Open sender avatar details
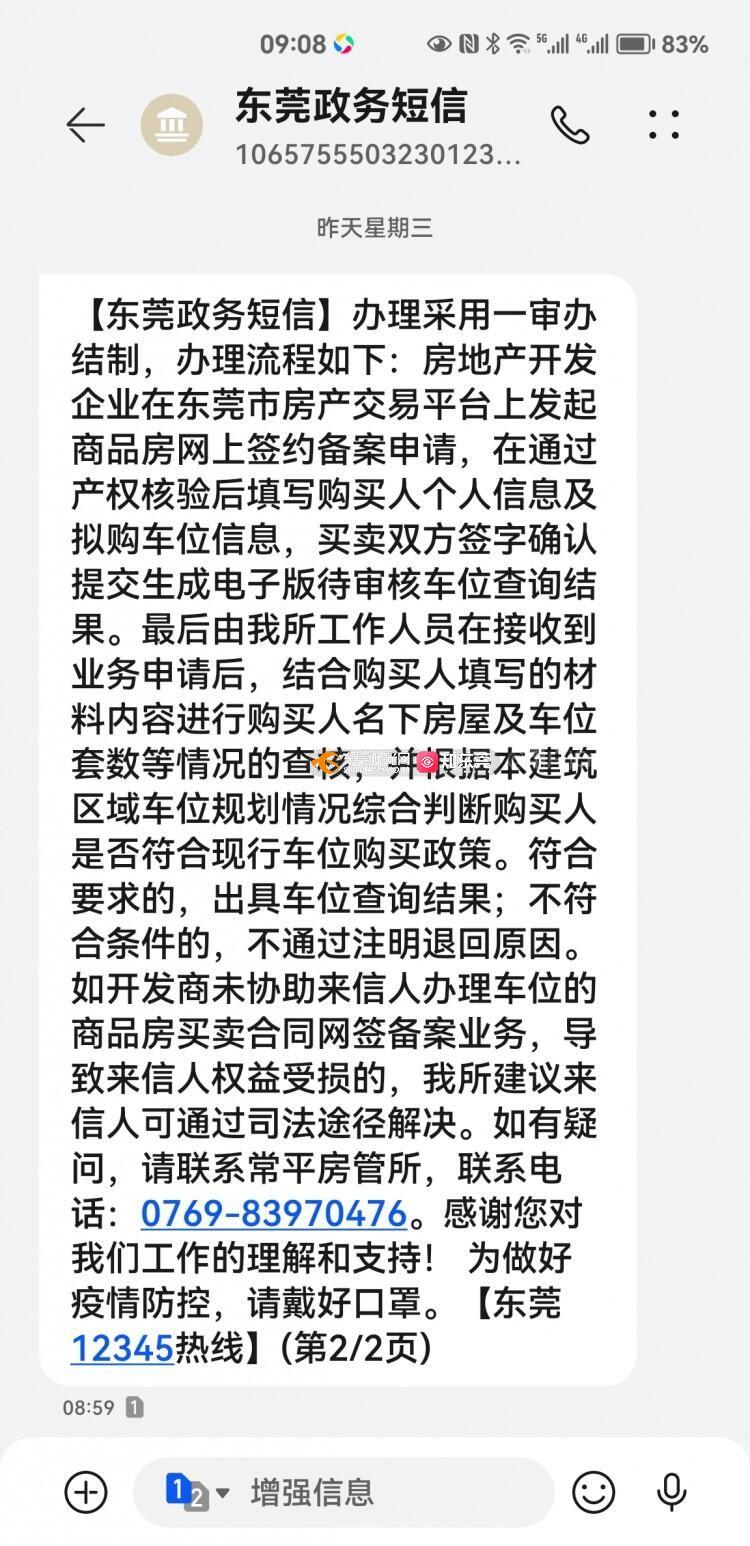 [x=172, y=125]
